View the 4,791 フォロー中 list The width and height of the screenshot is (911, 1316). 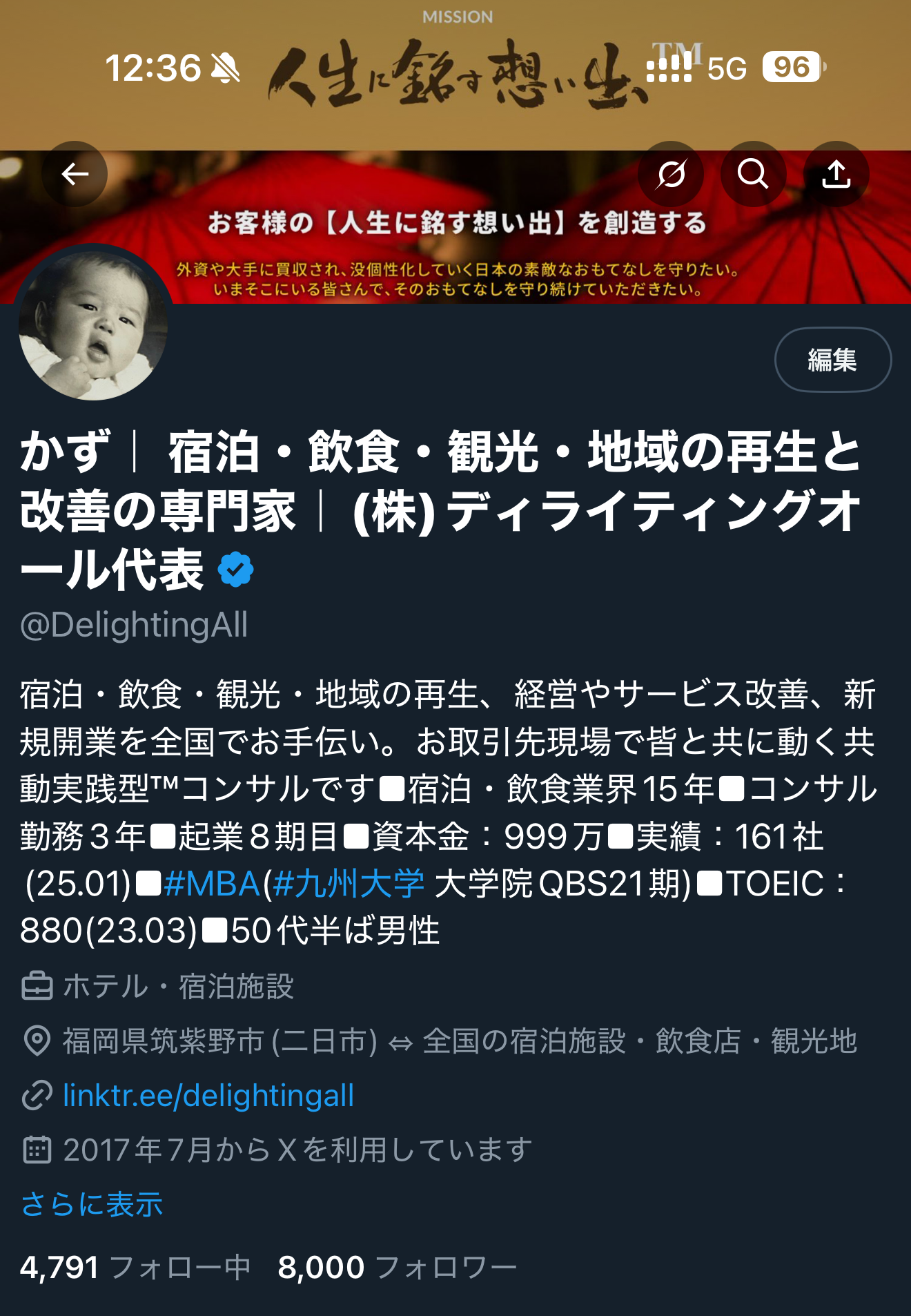coord(135,1268)
